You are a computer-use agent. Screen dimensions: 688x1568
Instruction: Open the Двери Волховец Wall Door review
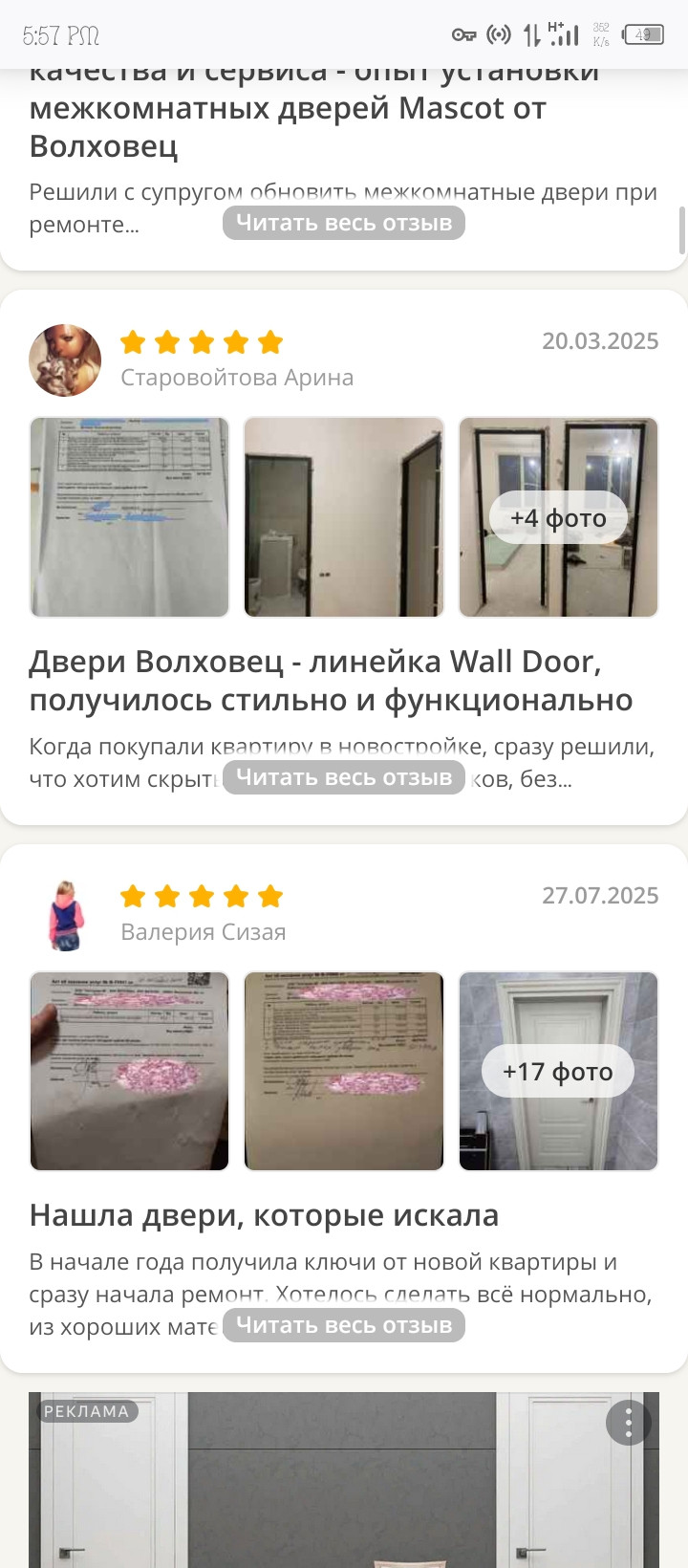[330, 681]
